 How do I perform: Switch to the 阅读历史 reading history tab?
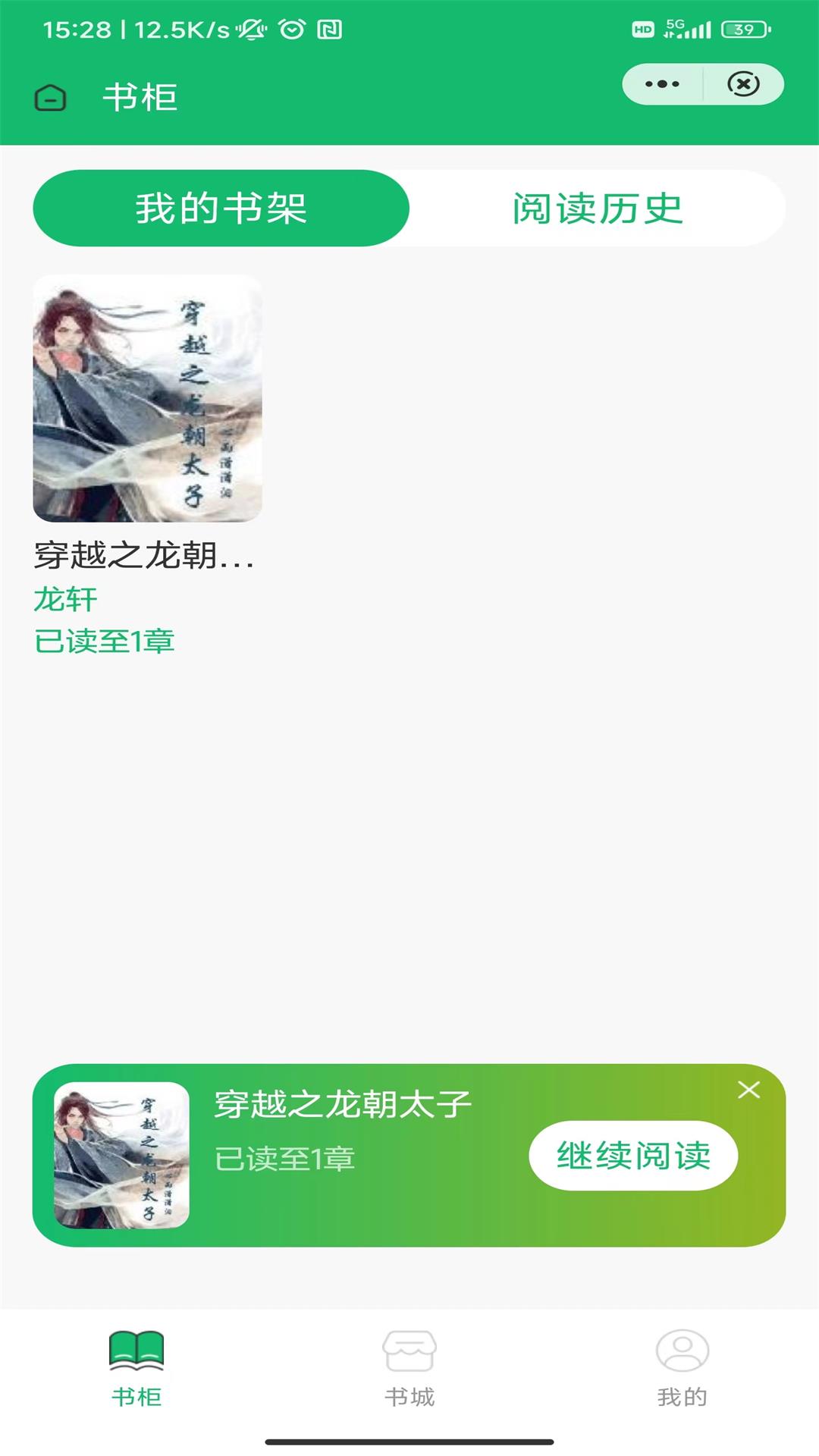tap(598, 209)
